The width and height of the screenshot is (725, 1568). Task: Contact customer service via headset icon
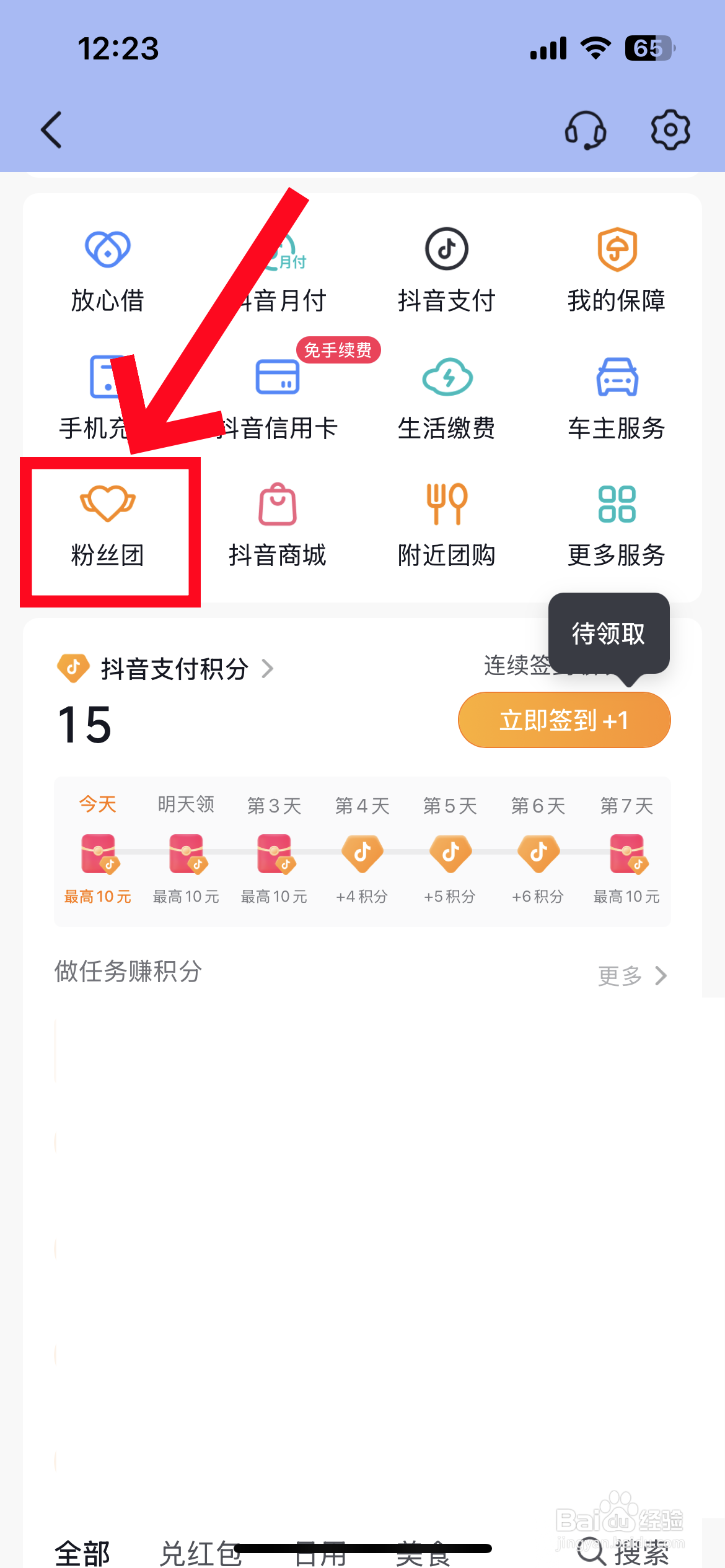(x=586, y=130)
